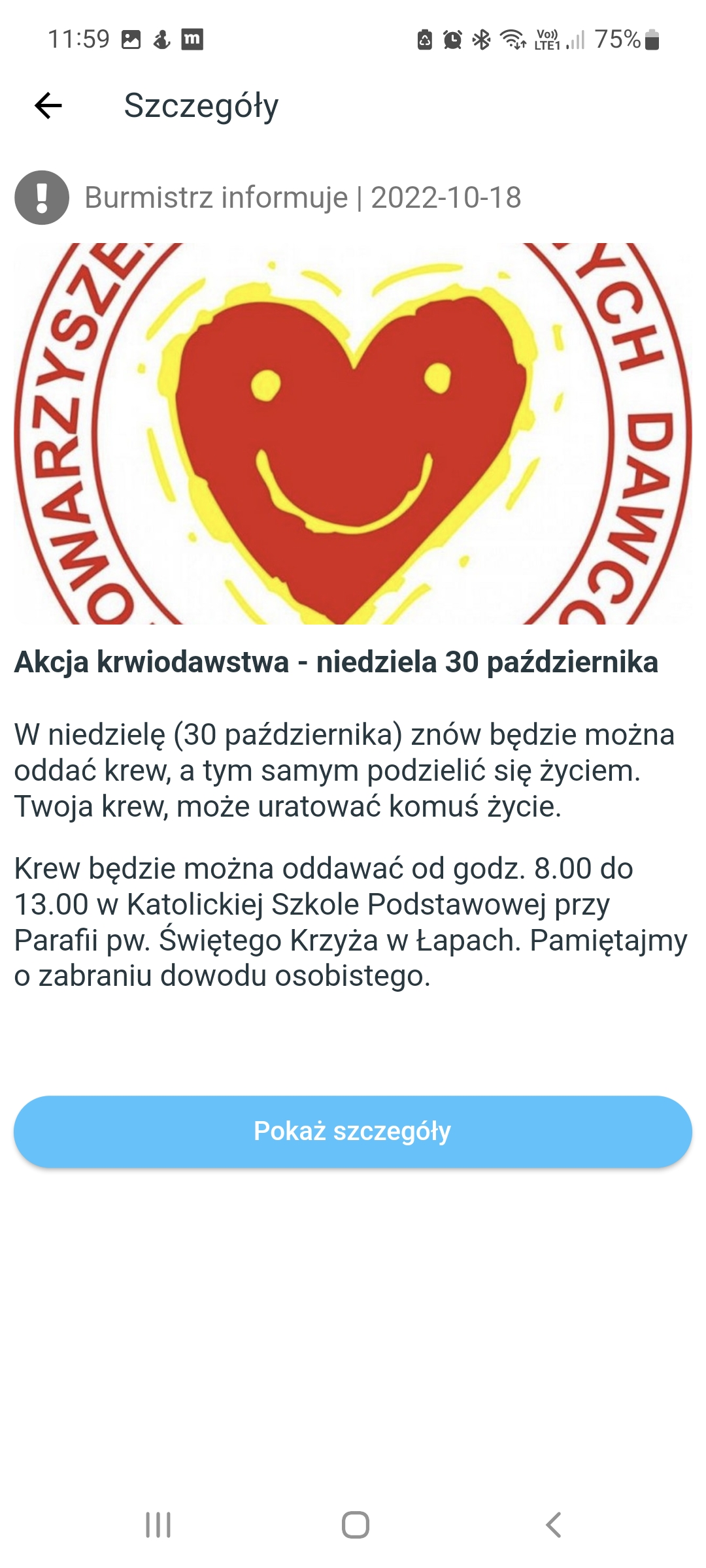Go to the home screen
The width and height of the screenshot is (706, 1568).
pyautogui.click(x=355, y=1525)
